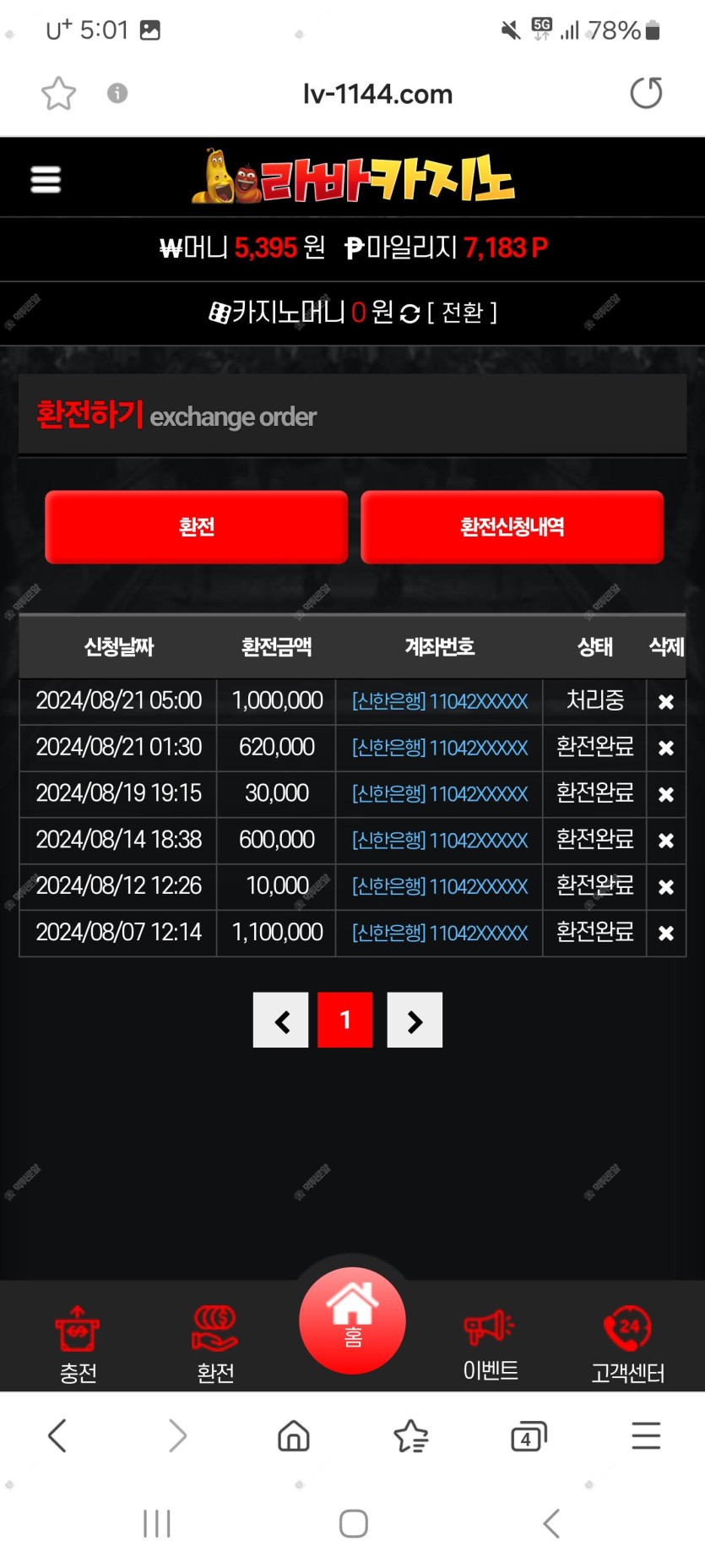Tap the 전환 link next to casino money
The width and height of the screenshot is (705, 1568).
(462, 313)
